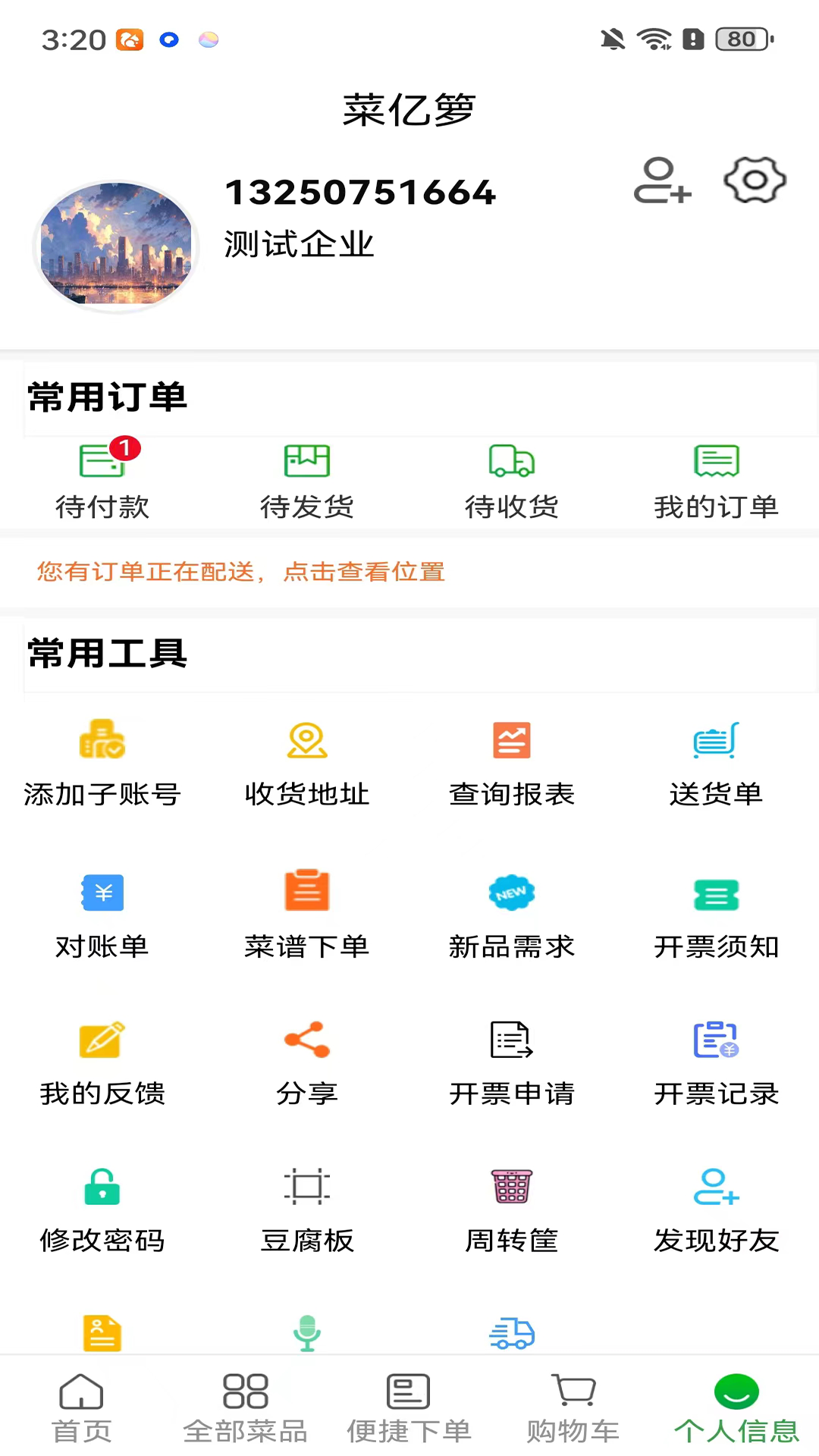Manage 收货地址 delivery addresses
Image resolution: width=819 pixels, height=1456 pixels.
(x=307, y=762)
